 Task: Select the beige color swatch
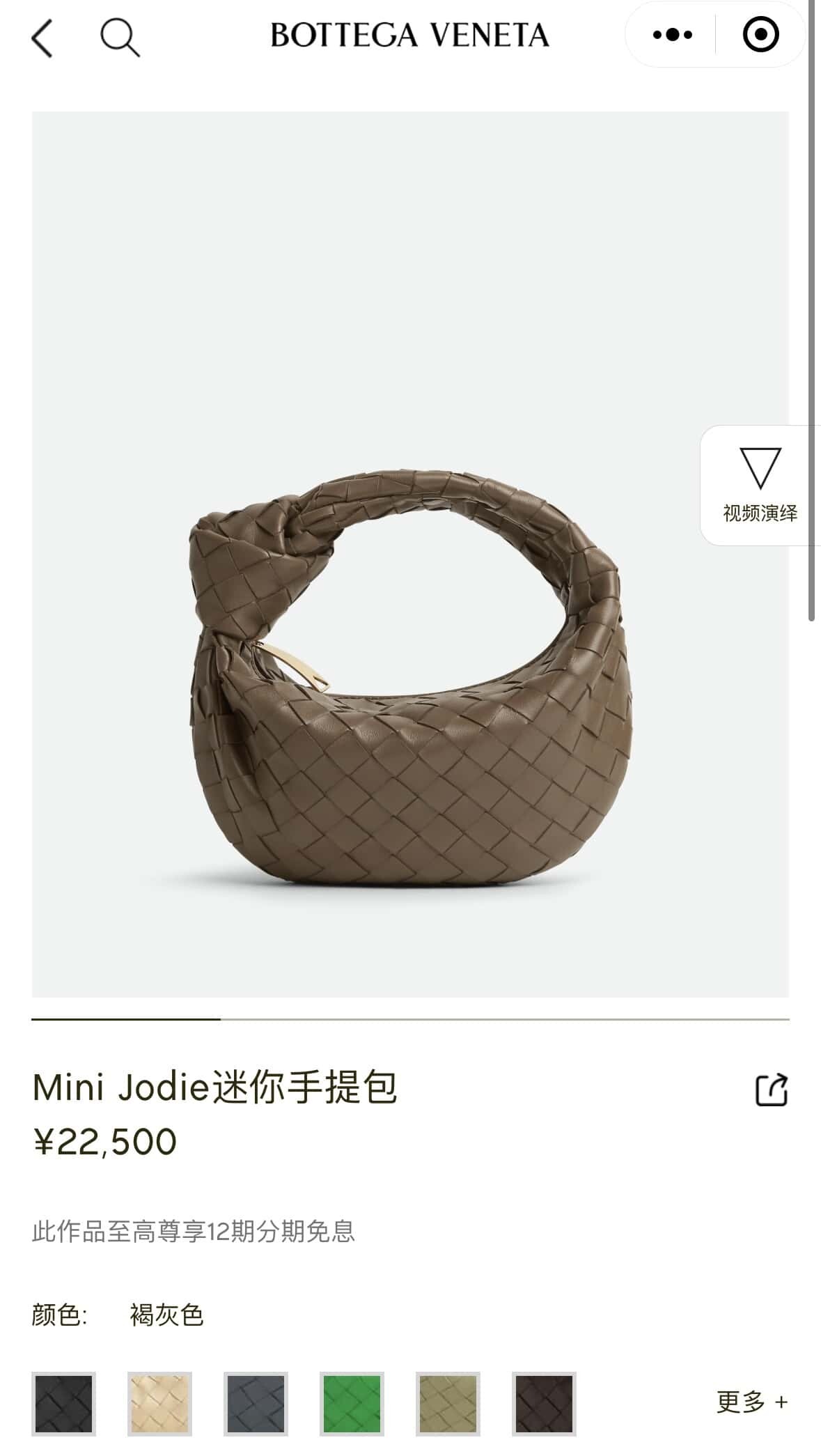click(x=159, y=1404)
